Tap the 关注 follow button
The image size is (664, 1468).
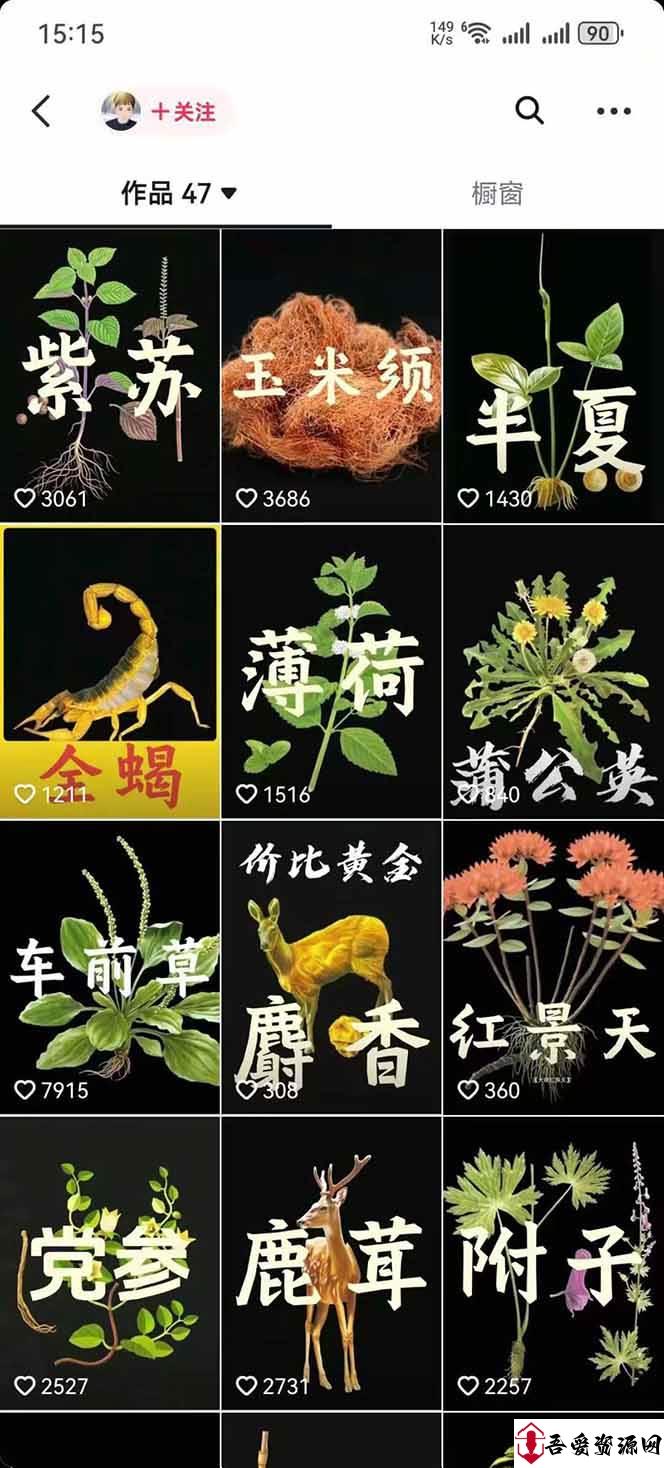click(x=184, y=111)
